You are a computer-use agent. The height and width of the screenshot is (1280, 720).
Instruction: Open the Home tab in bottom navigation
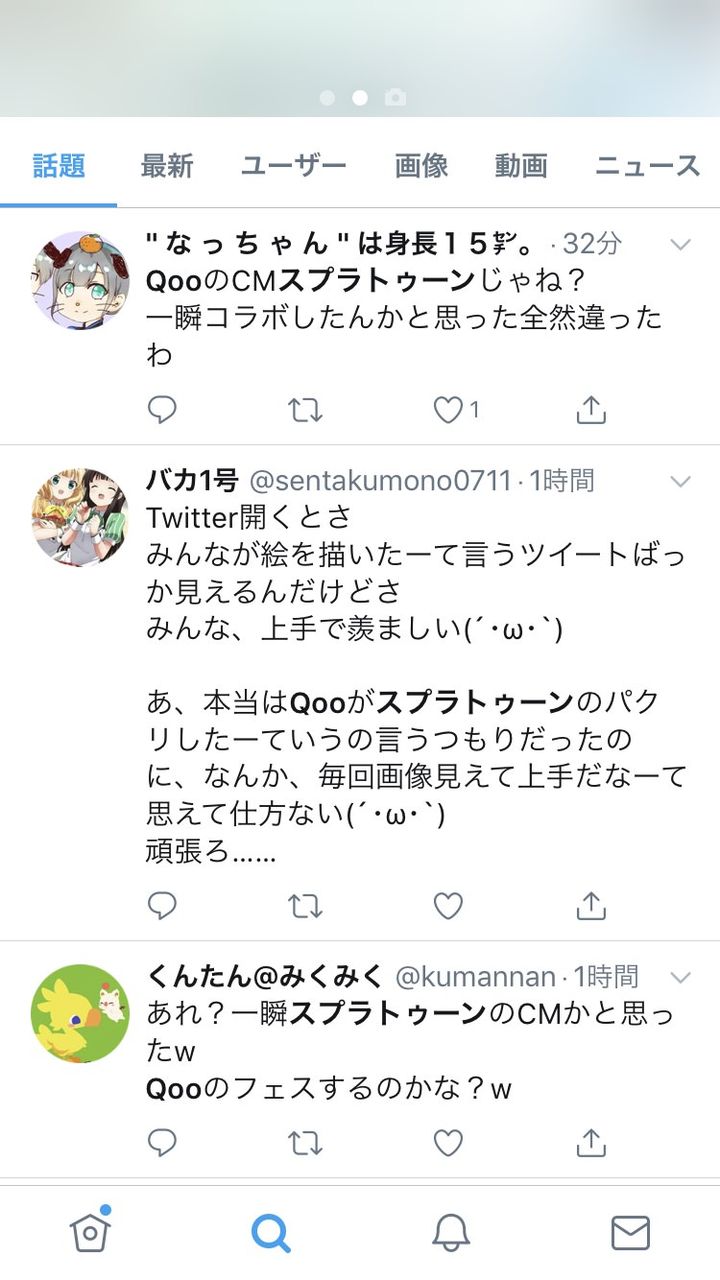pyautogui.click(x=90, y=1231)
